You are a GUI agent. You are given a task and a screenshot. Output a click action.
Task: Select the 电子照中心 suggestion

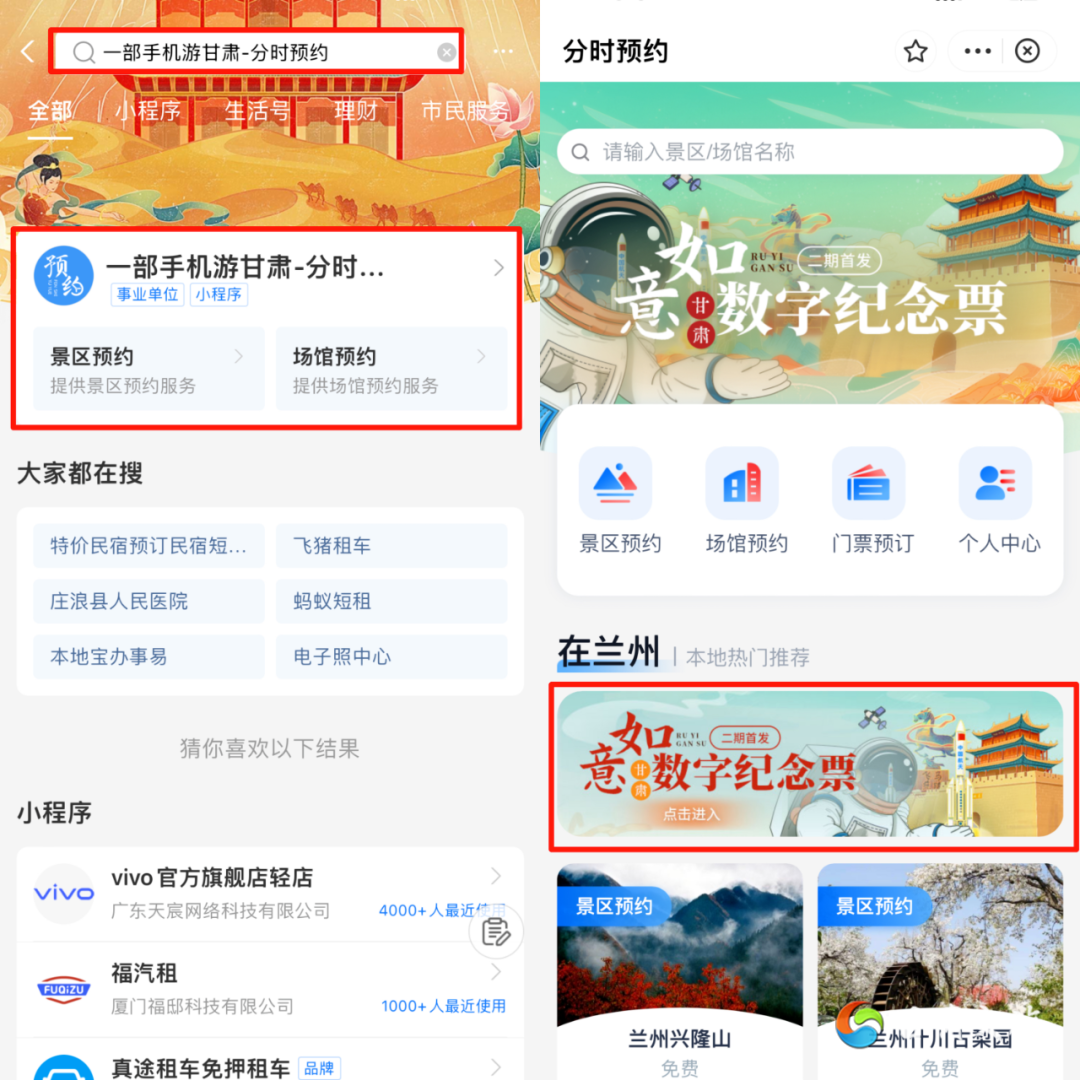pos(391,657)
